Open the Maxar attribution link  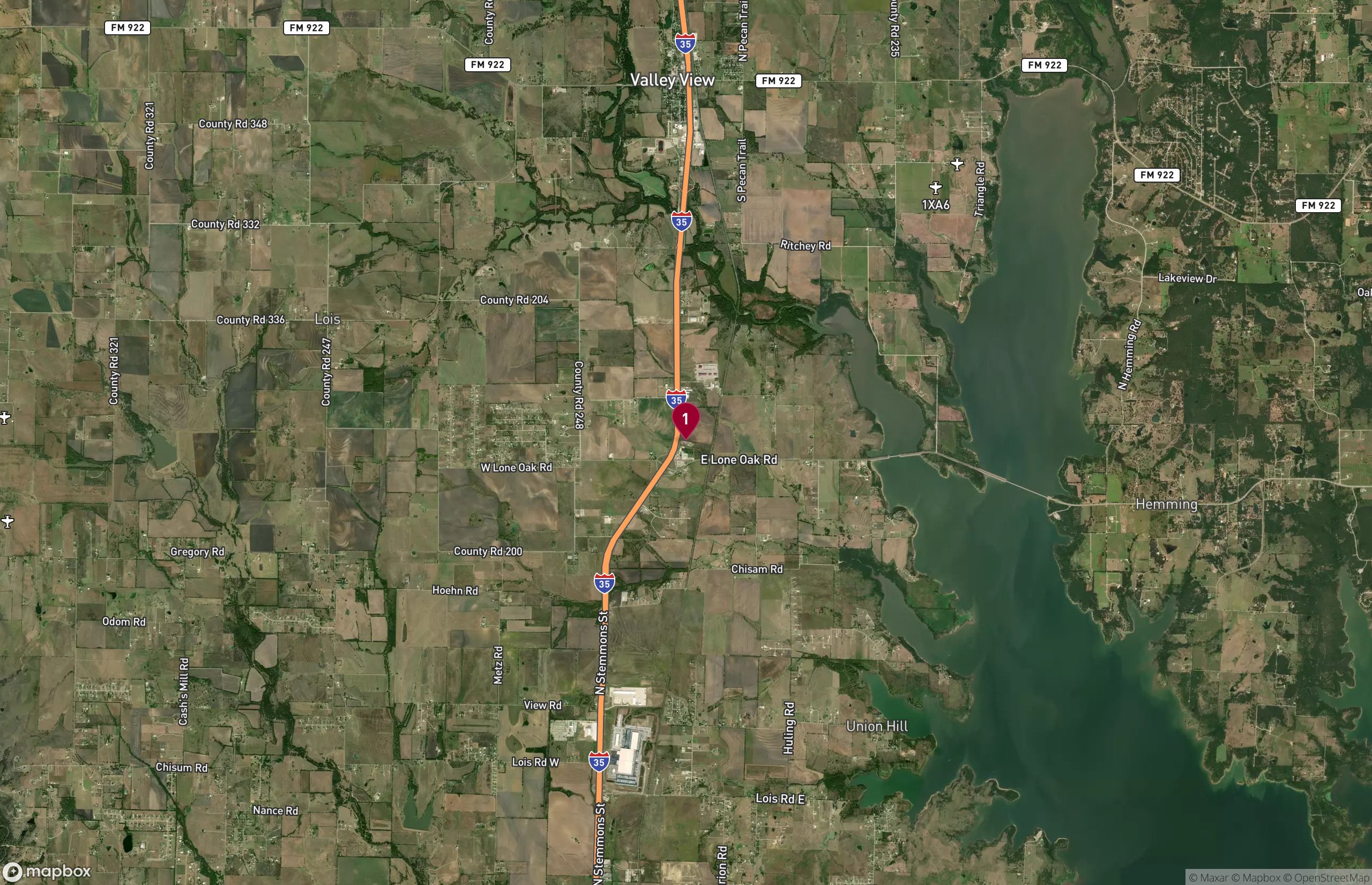tap(1209, 877)
